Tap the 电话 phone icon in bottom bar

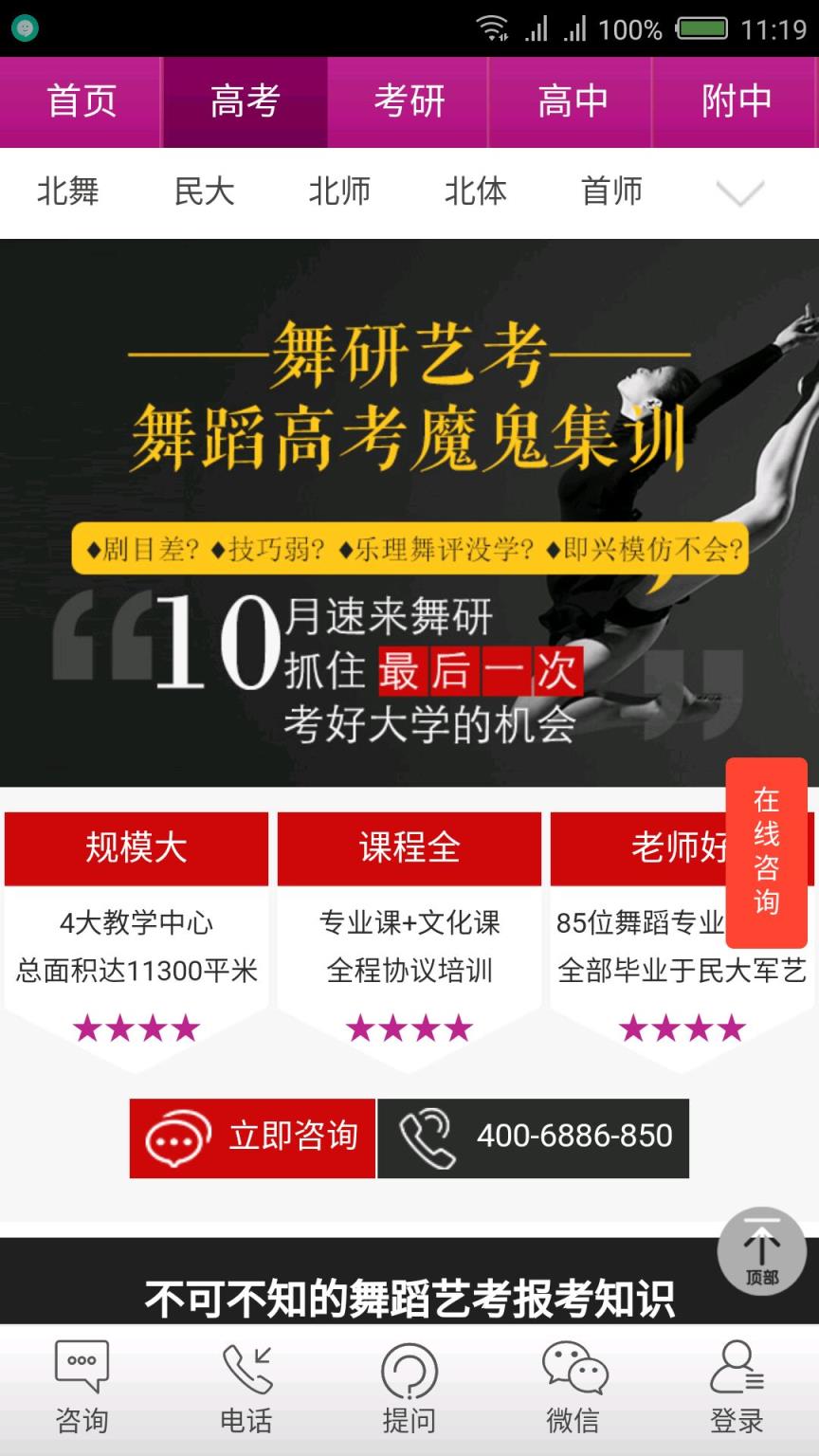[245, 1368]
